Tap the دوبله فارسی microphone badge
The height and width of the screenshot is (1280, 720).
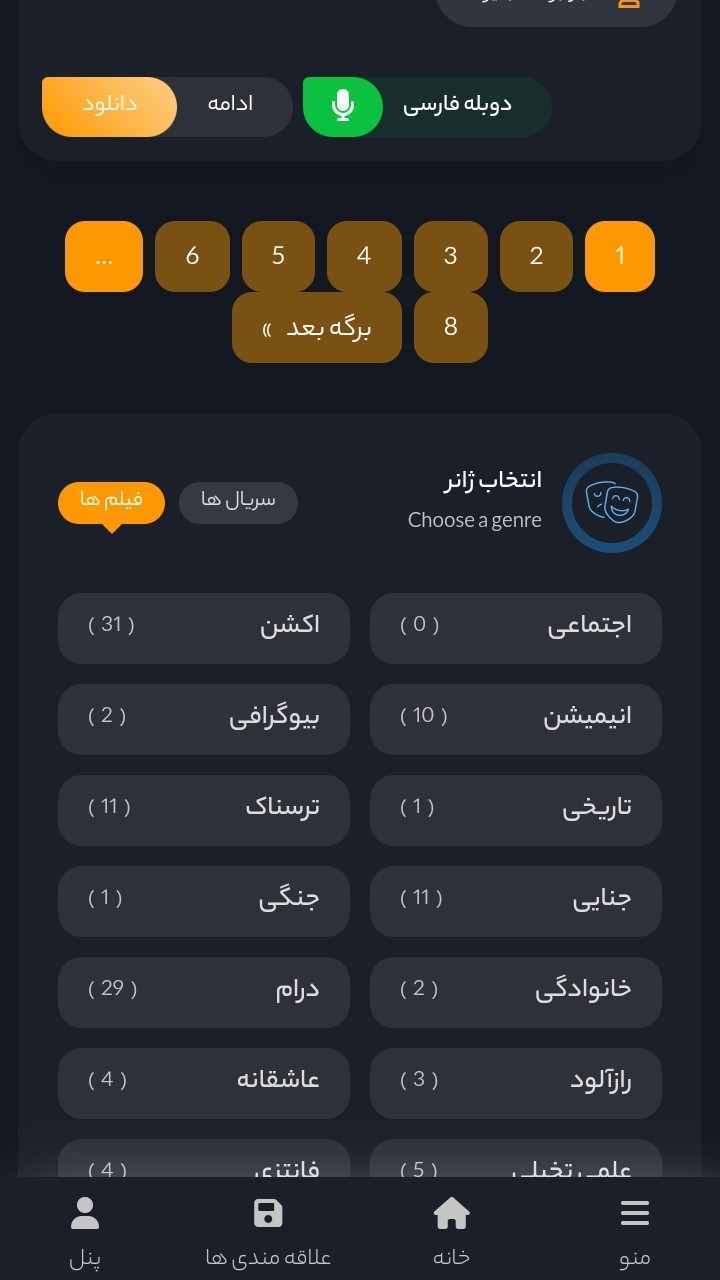coord(427,107)
